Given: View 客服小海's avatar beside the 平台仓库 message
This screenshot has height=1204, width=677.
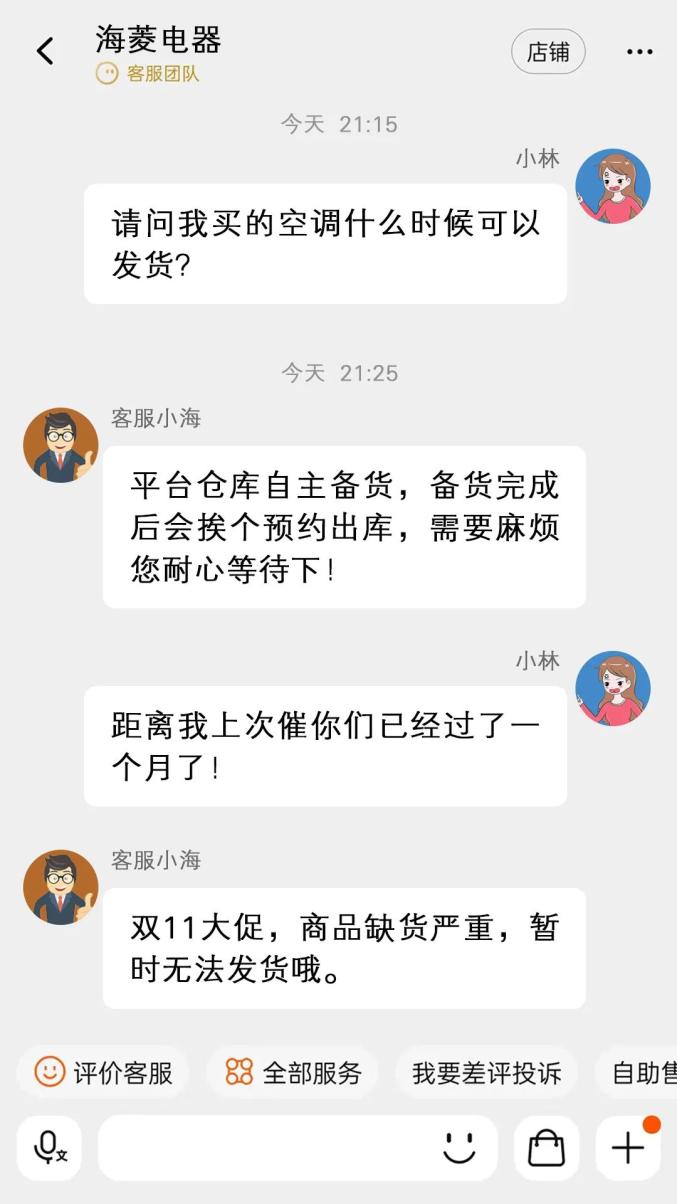Looking at the screenshot, I should coord(61,445).
